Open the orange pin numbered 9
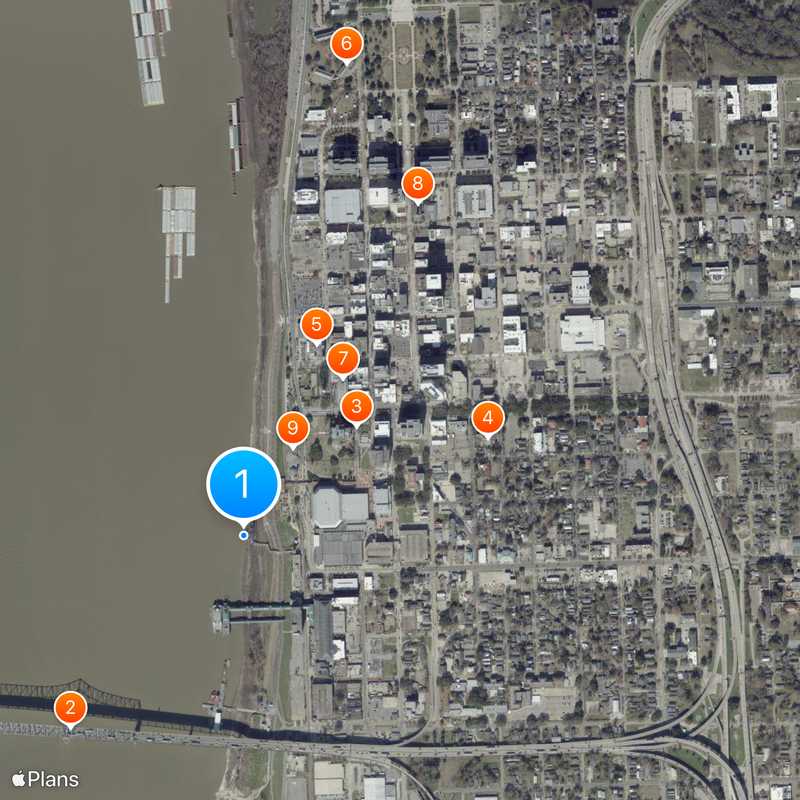This screenshot has width=800, height=800. coord(292,429)
